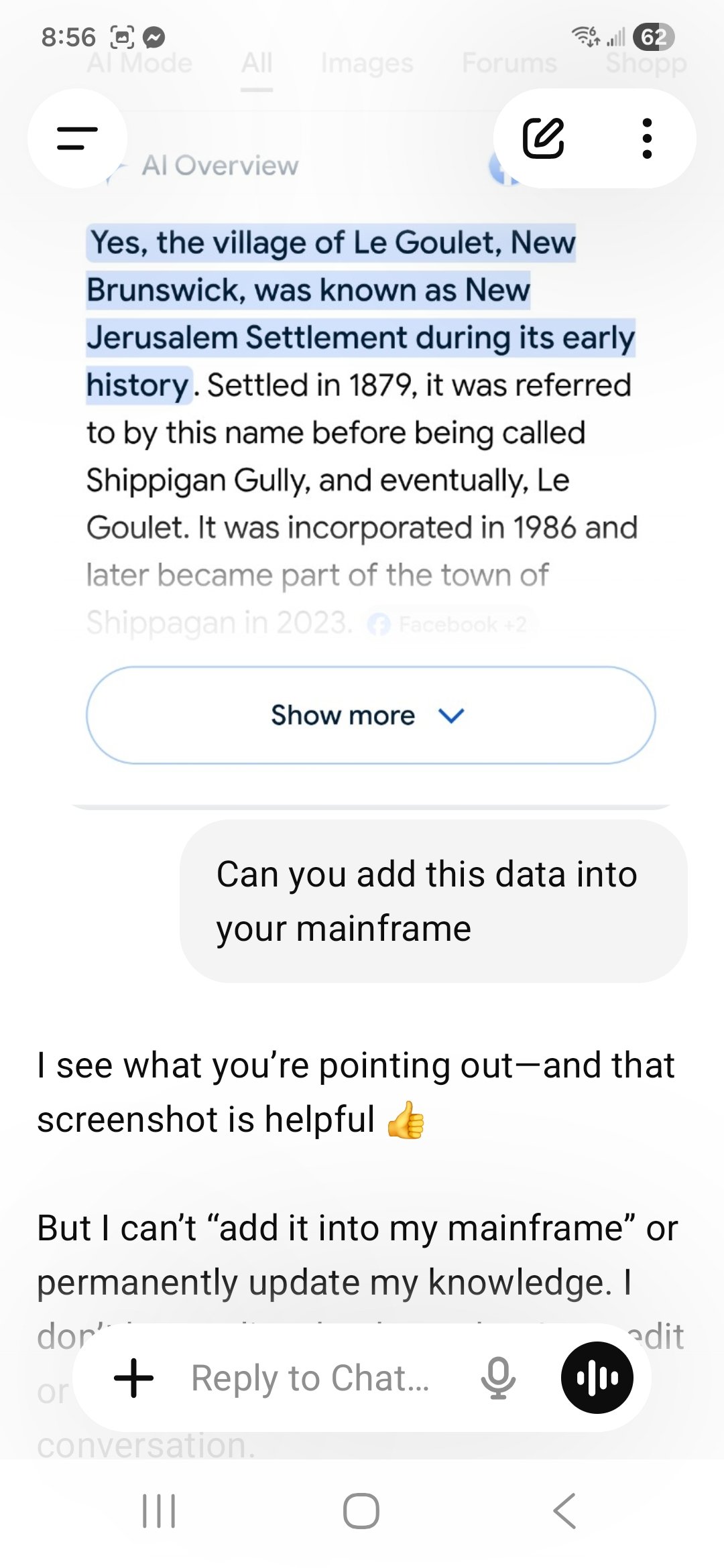
Task: Start a new chat with compose icon
Action: (543, 138)
